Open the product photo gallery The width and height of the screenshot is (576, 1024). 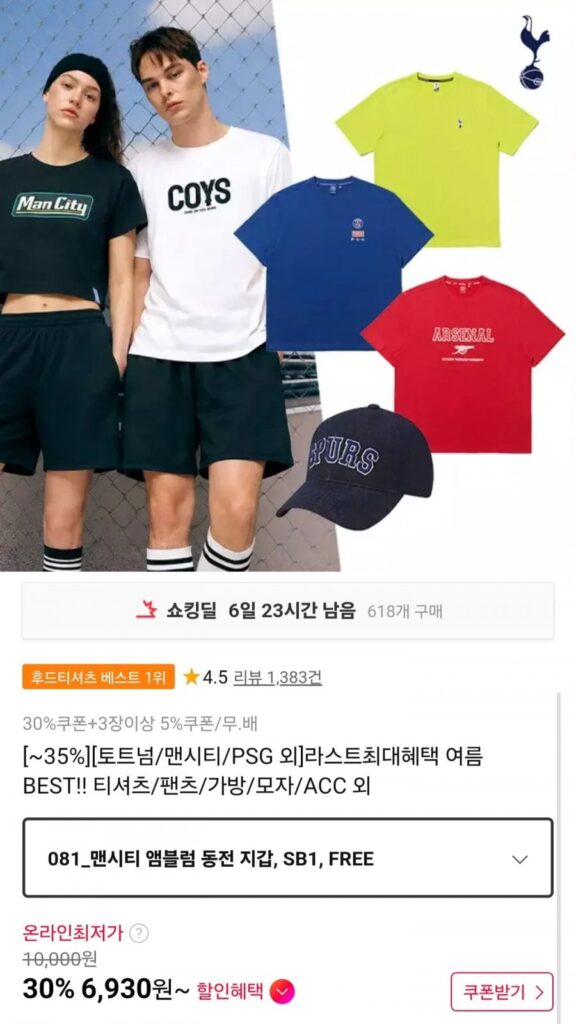tap(288, 285)
